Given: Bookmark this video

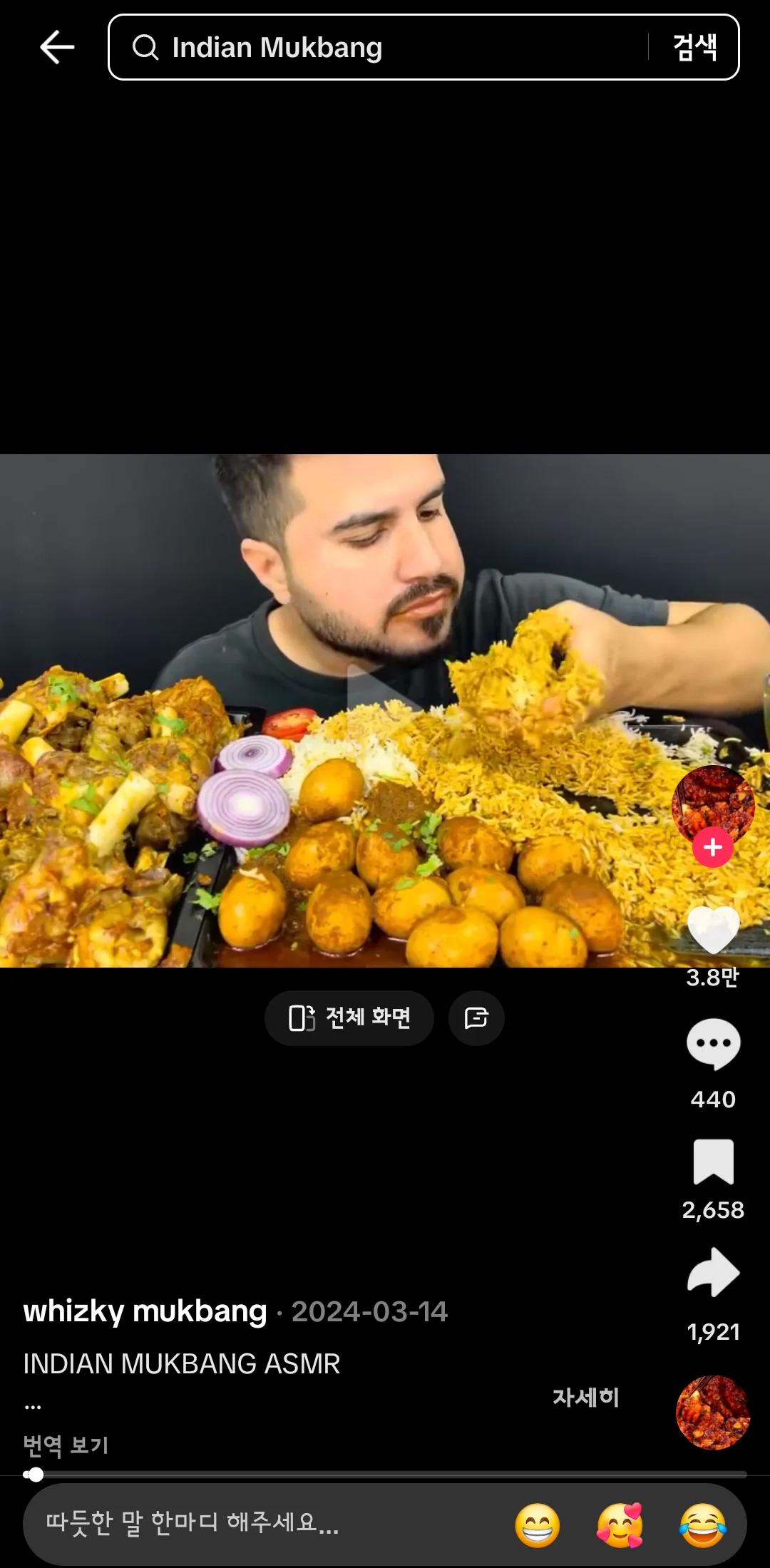Looking at the screenshot, I should tap(713, 1162).
